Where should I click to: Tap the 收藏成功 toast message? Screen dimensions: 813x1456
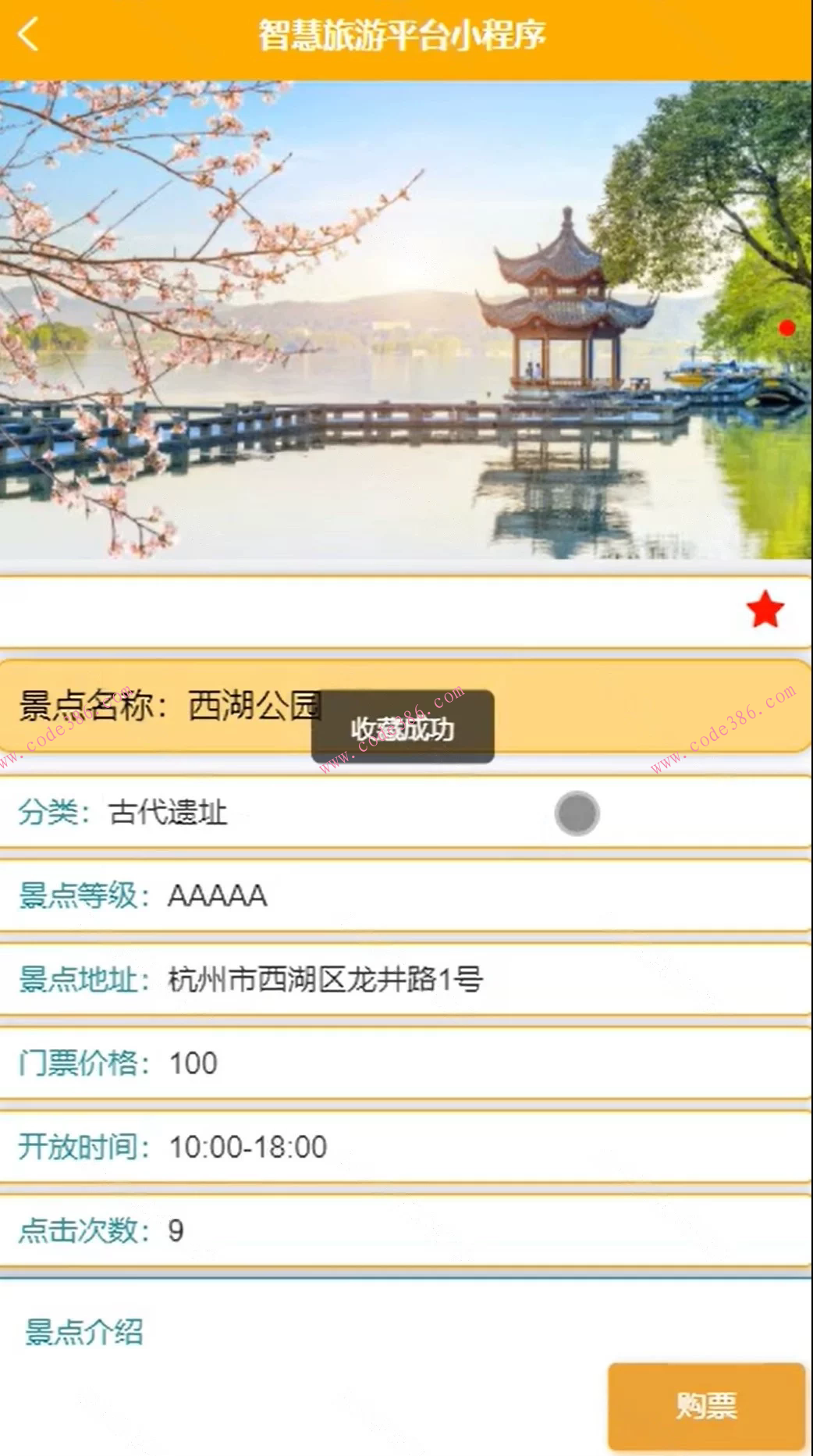coord(403,727)
